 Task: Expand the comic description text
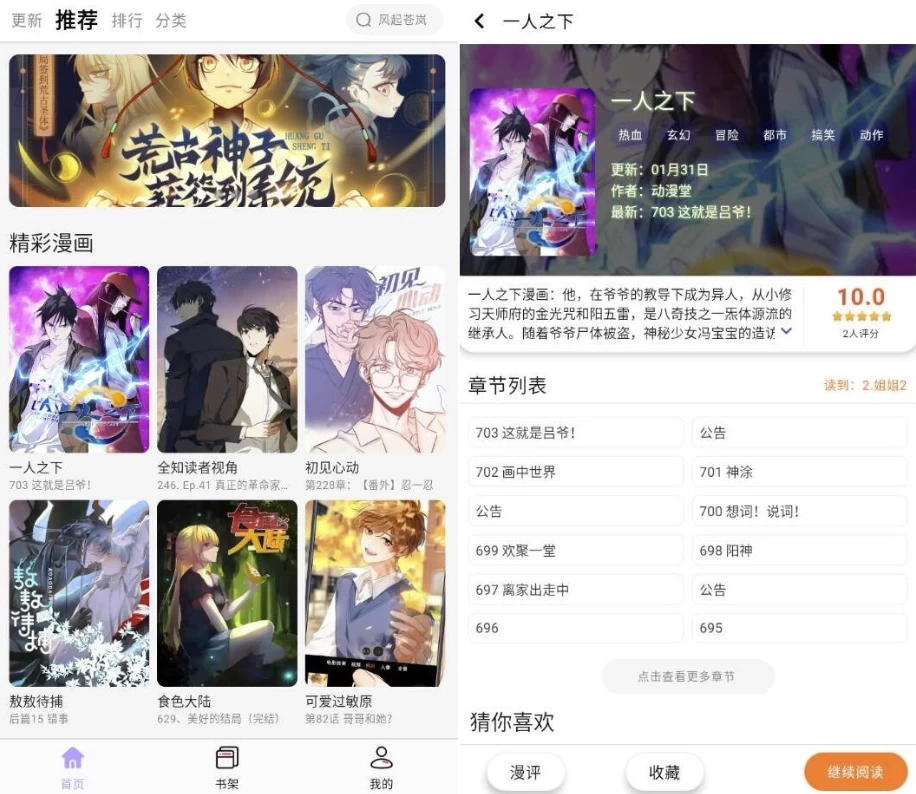coord(786,332)
